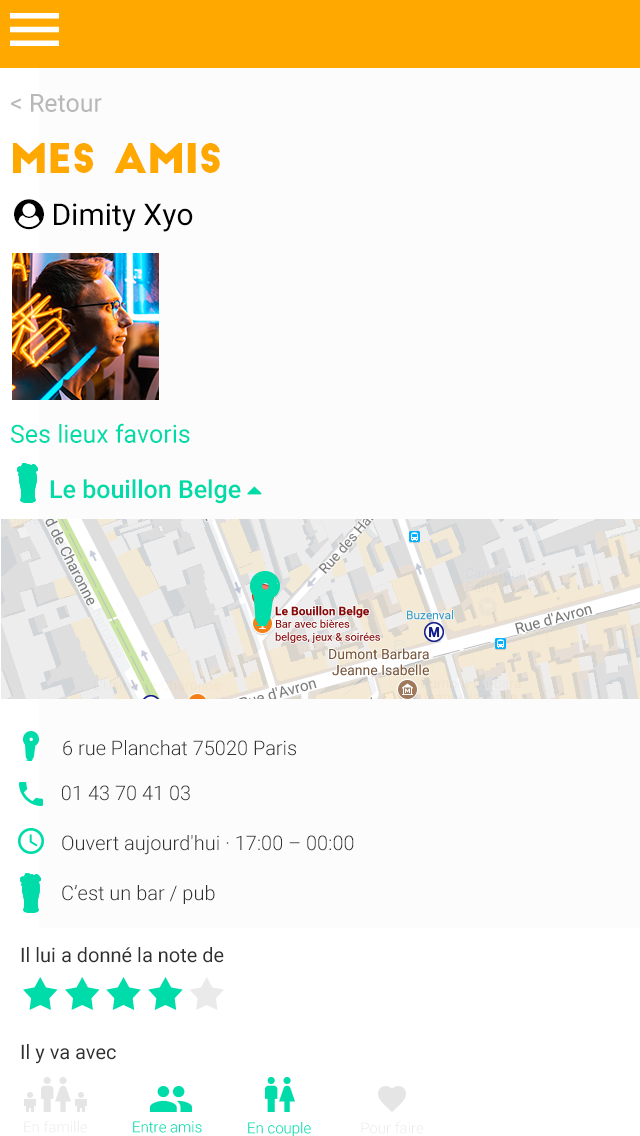Call 01 43 70 41 03
Screen dimensions: 640x1136
tap(125, 793)
